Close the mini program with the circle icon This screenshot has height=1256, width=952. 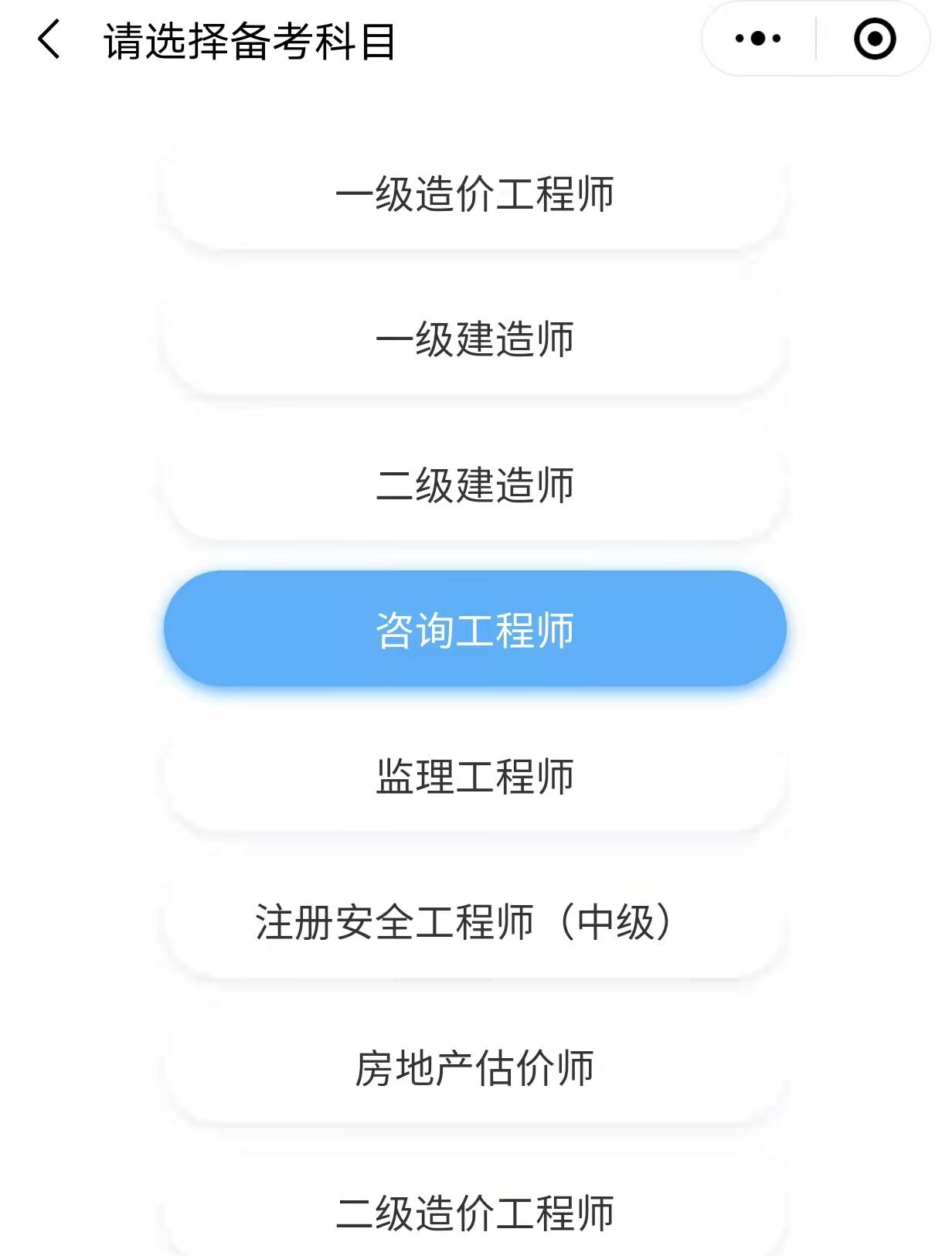click(x=874, y=39)
